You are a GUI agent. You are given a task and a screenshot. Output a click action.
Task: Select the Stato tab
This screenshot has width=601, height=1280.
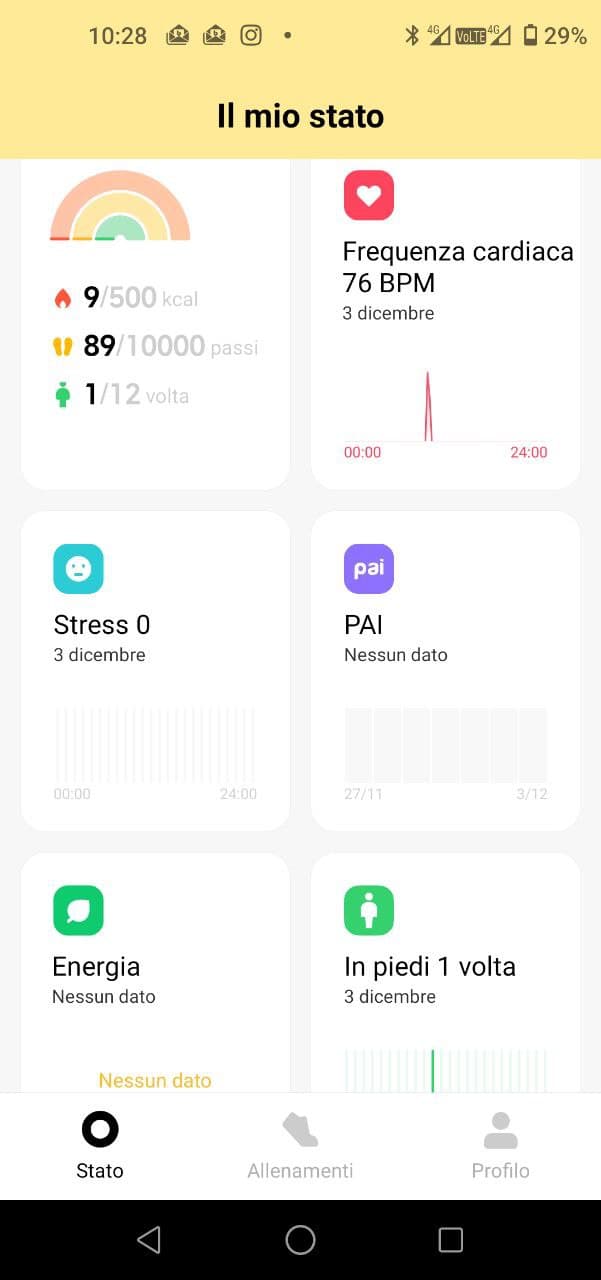pos(100,1146)
